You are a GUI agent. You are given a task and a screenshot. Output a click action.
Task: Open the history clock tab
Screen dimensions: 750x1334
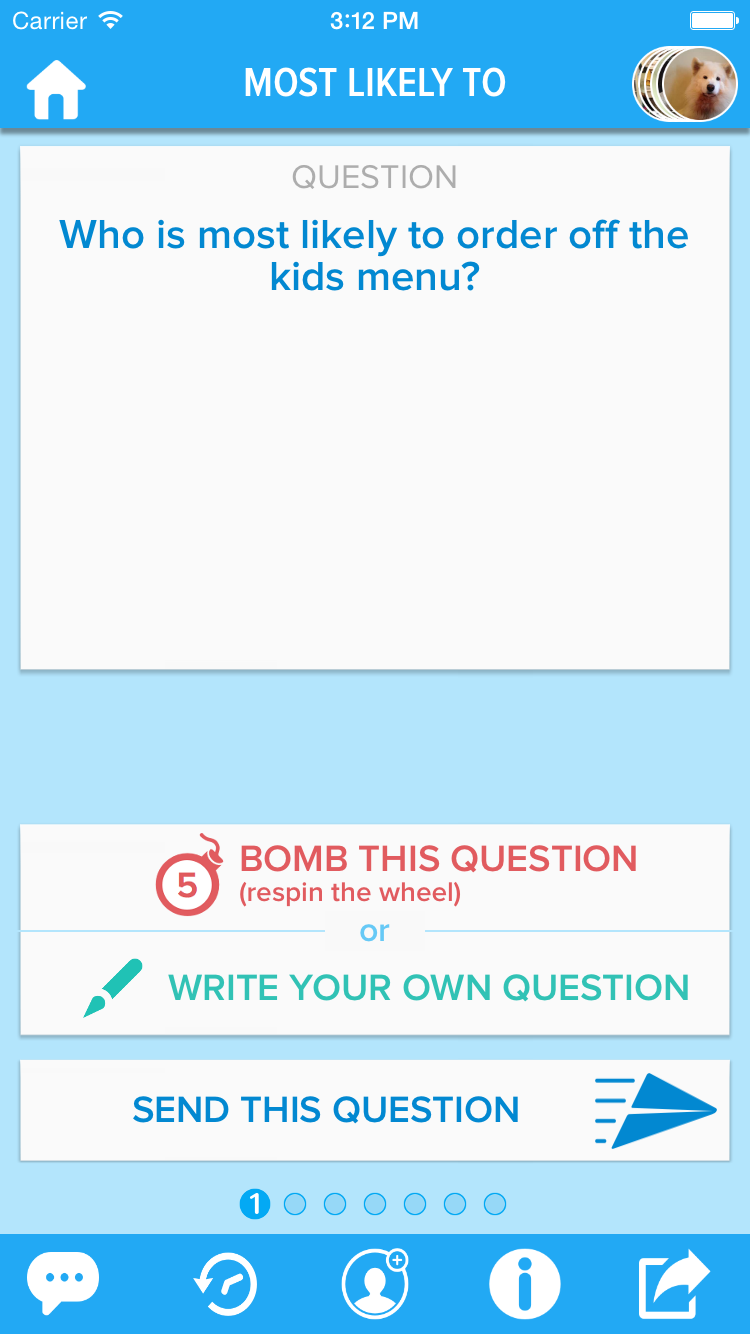pos(224,1284)
